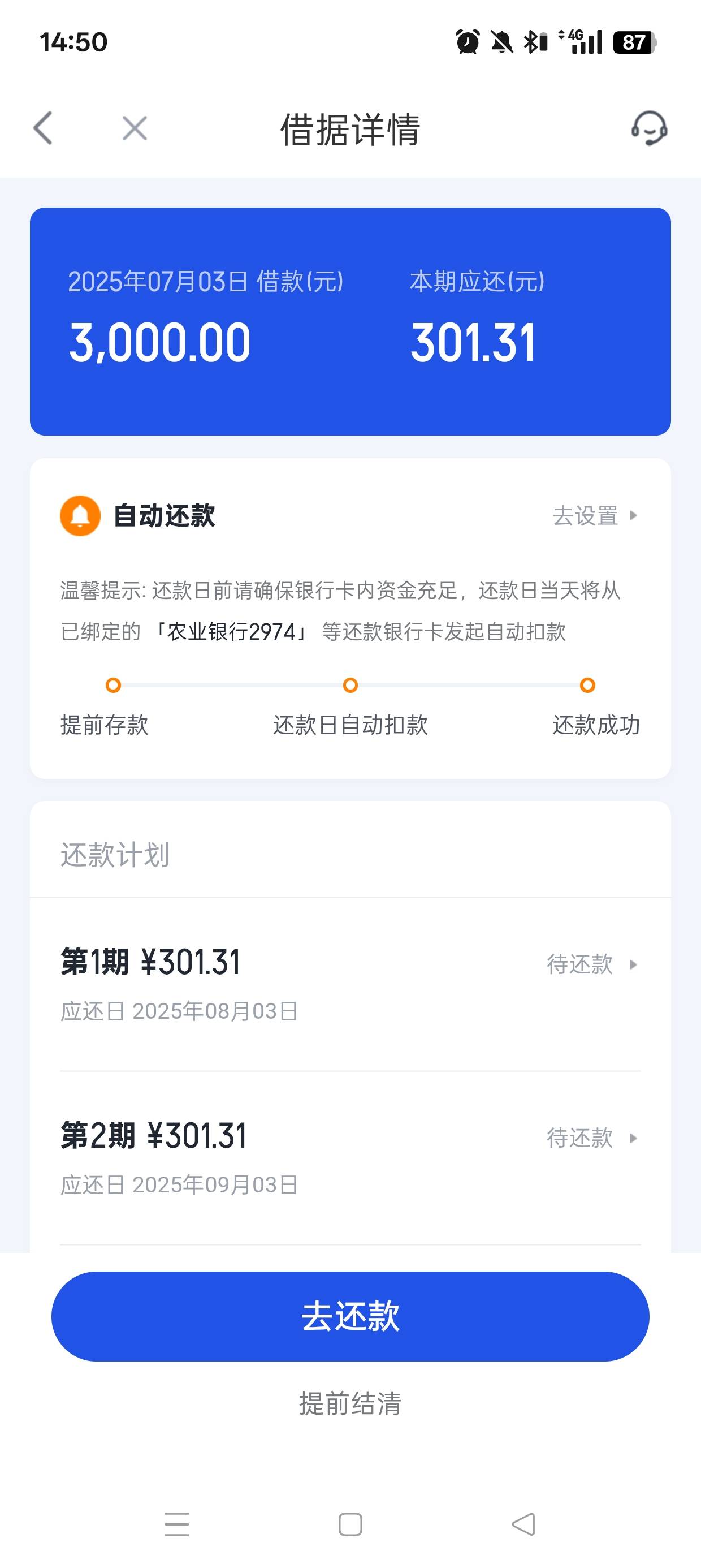Open customer service headset icon
The height and width of the screenshot is (1568, 701).
tap(650, 128)
